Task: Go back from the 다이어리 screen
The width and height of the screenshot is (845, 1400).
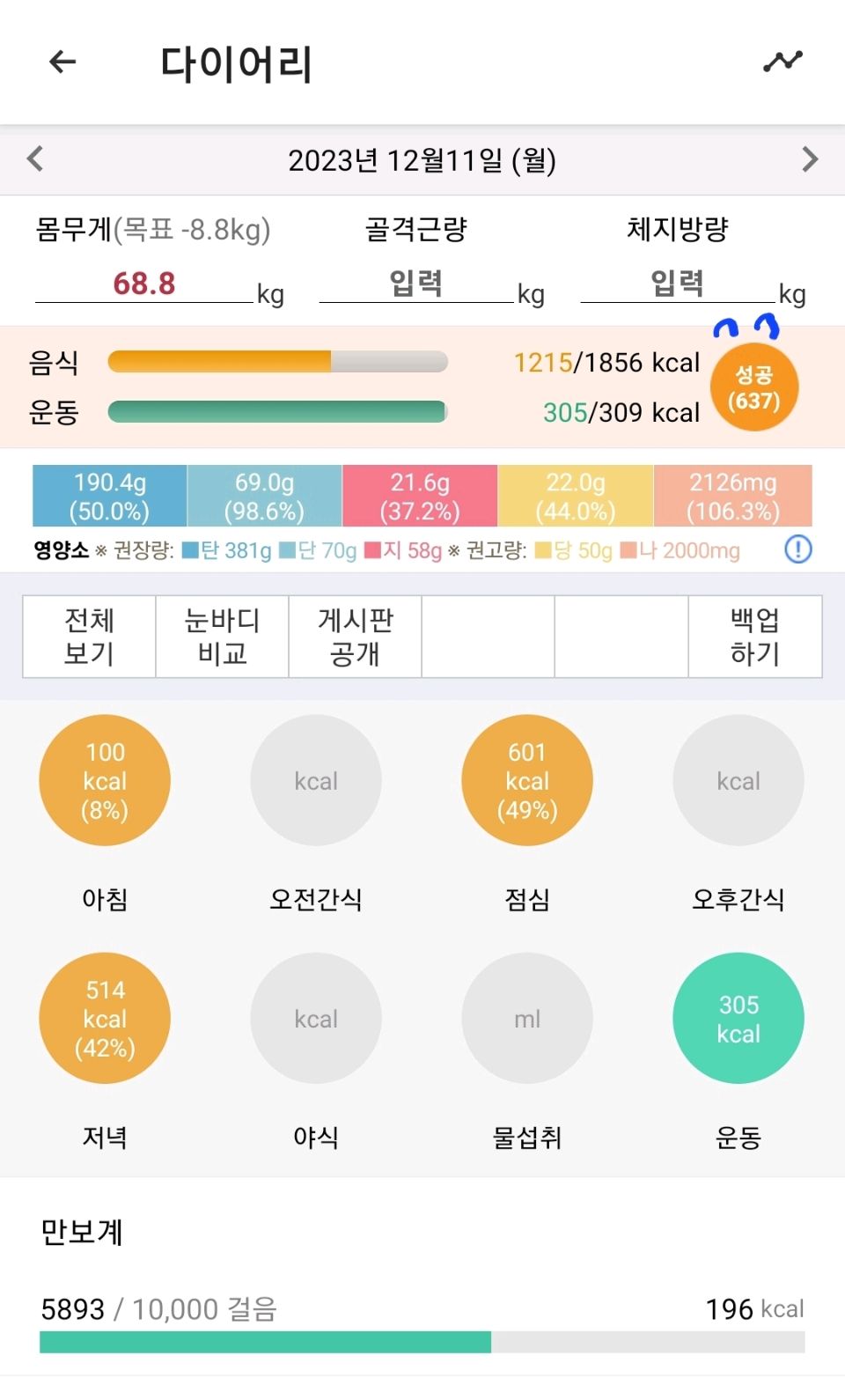Action: (x=62, y=63)
